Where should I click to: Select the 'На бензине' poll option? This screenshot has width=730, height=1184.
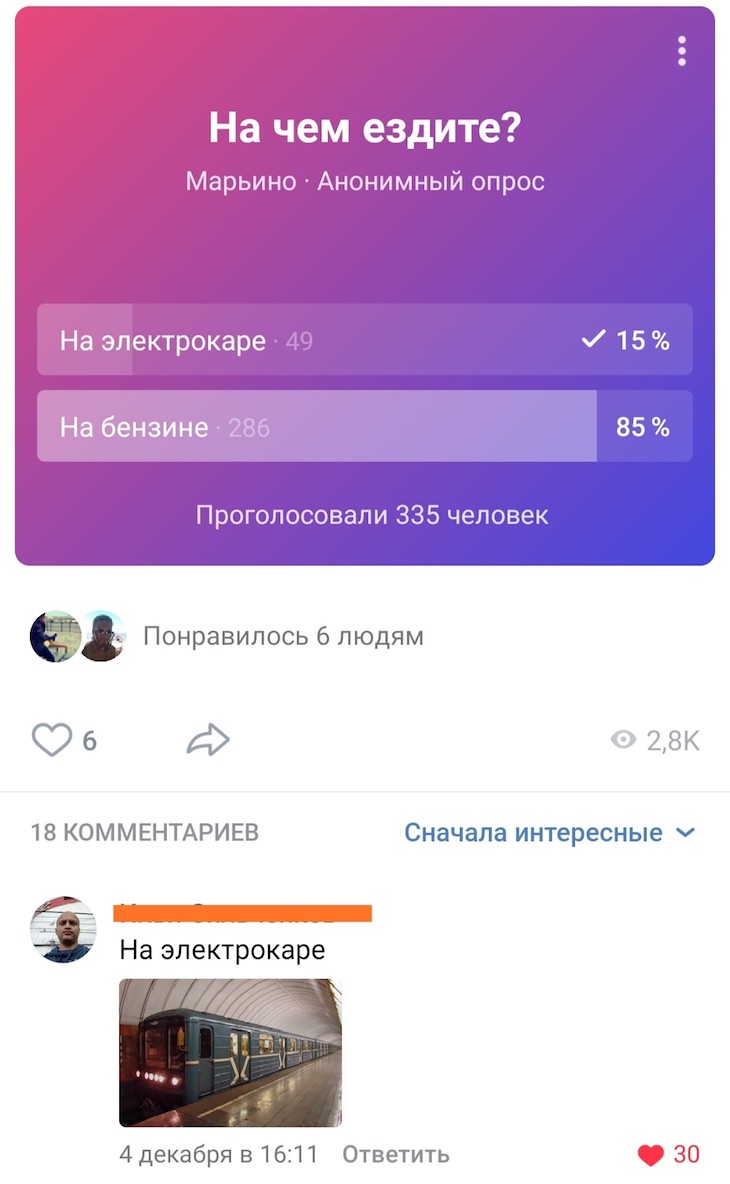pyautogui.click(x=364, y=427)
